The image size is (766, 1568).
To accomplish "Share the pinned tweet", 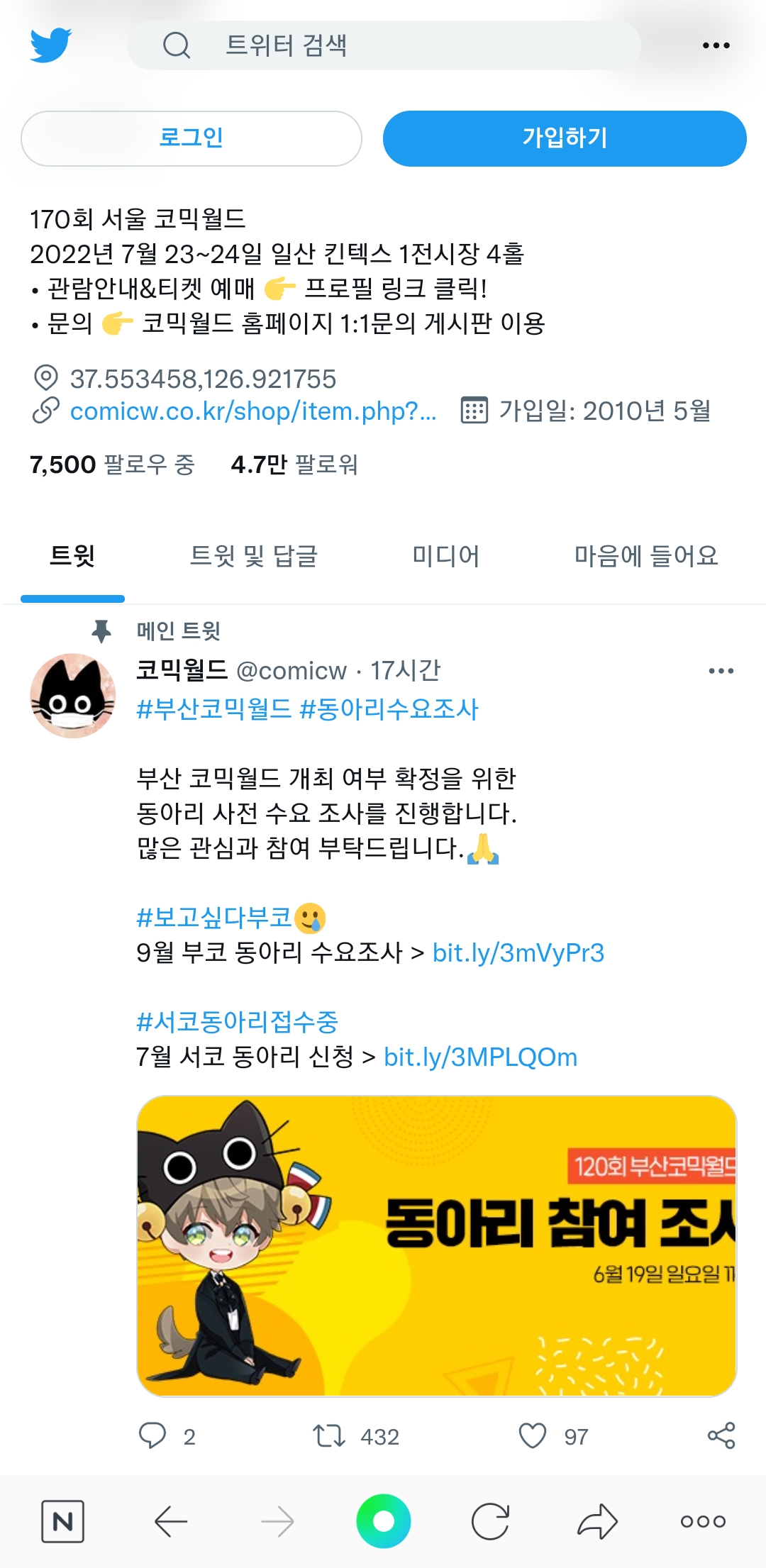I will [721, 1436].
